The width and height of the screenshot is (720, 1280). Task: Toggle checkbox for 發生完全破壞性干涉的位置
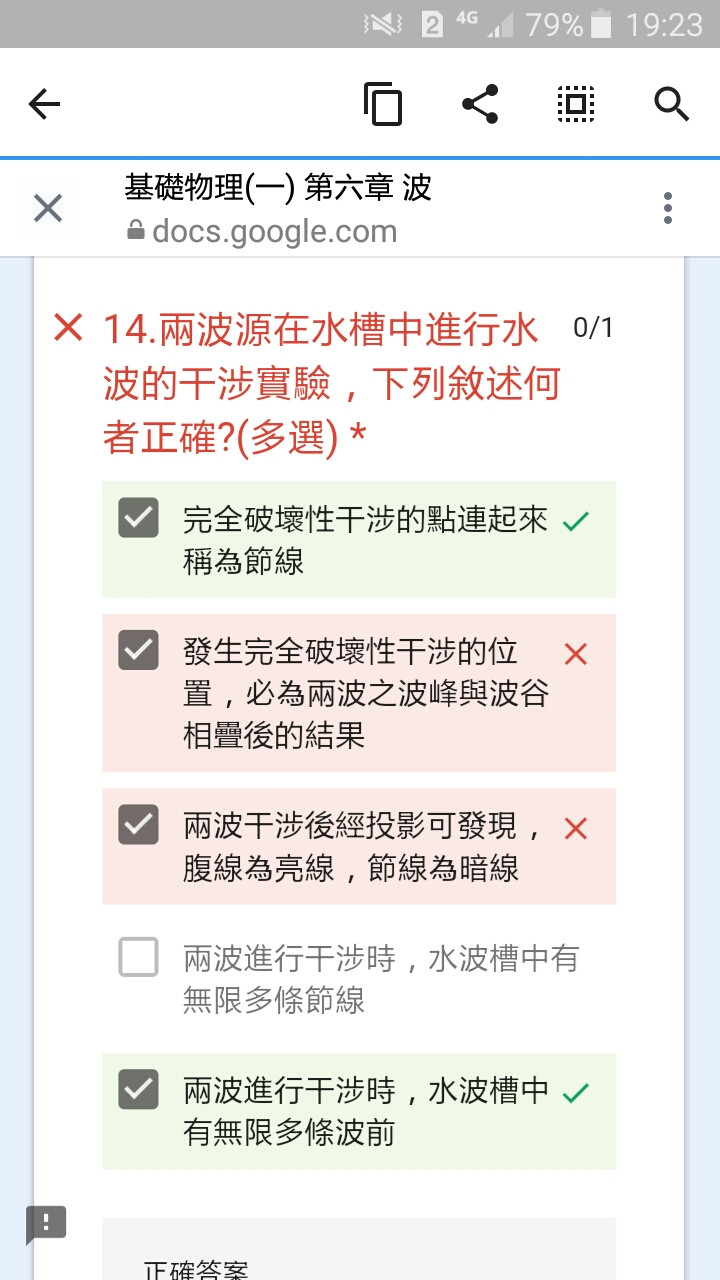coord(138,650)
